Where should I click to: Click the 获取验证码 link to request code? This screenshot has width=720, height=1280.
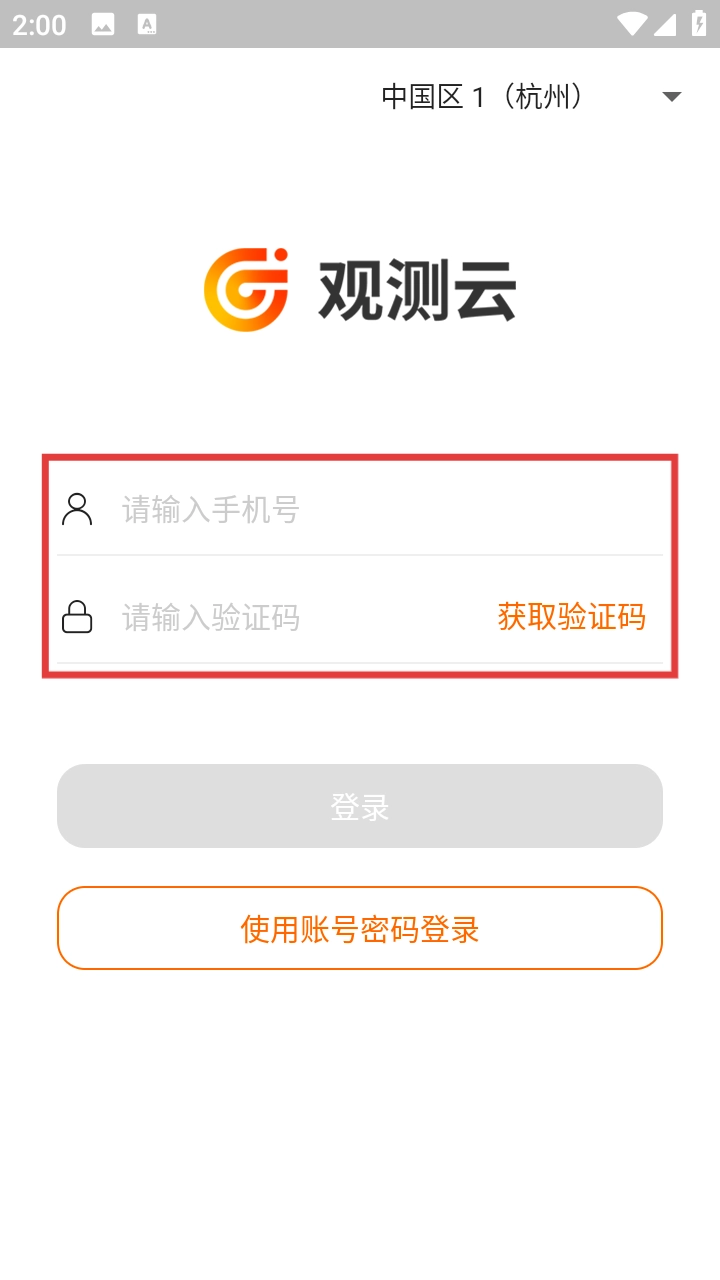click(x=570, y=617)
